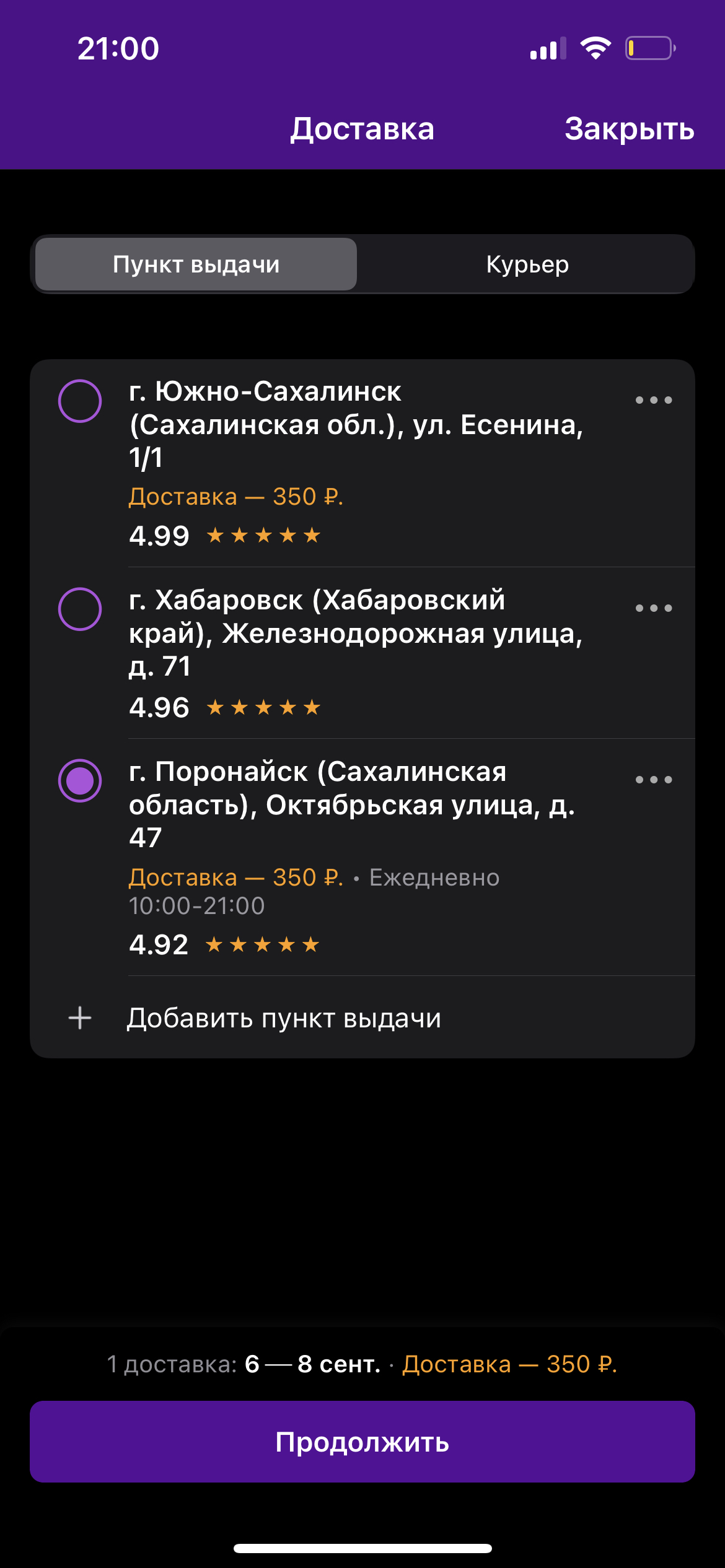Close the delivery screen with Закрыть

click(x=629, y=129)
